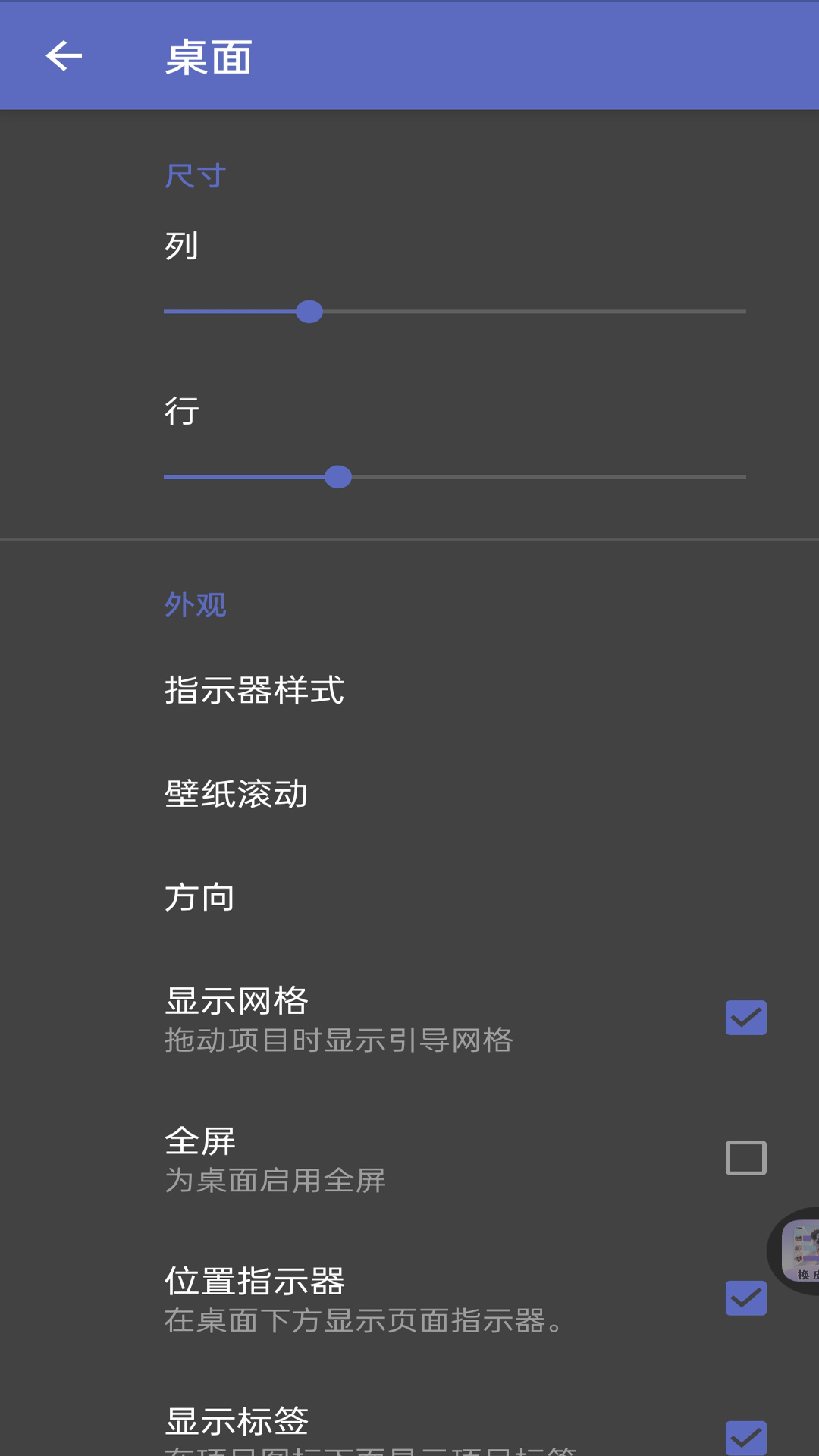Tap the back arrow to leave 桌面 settings

64,55
